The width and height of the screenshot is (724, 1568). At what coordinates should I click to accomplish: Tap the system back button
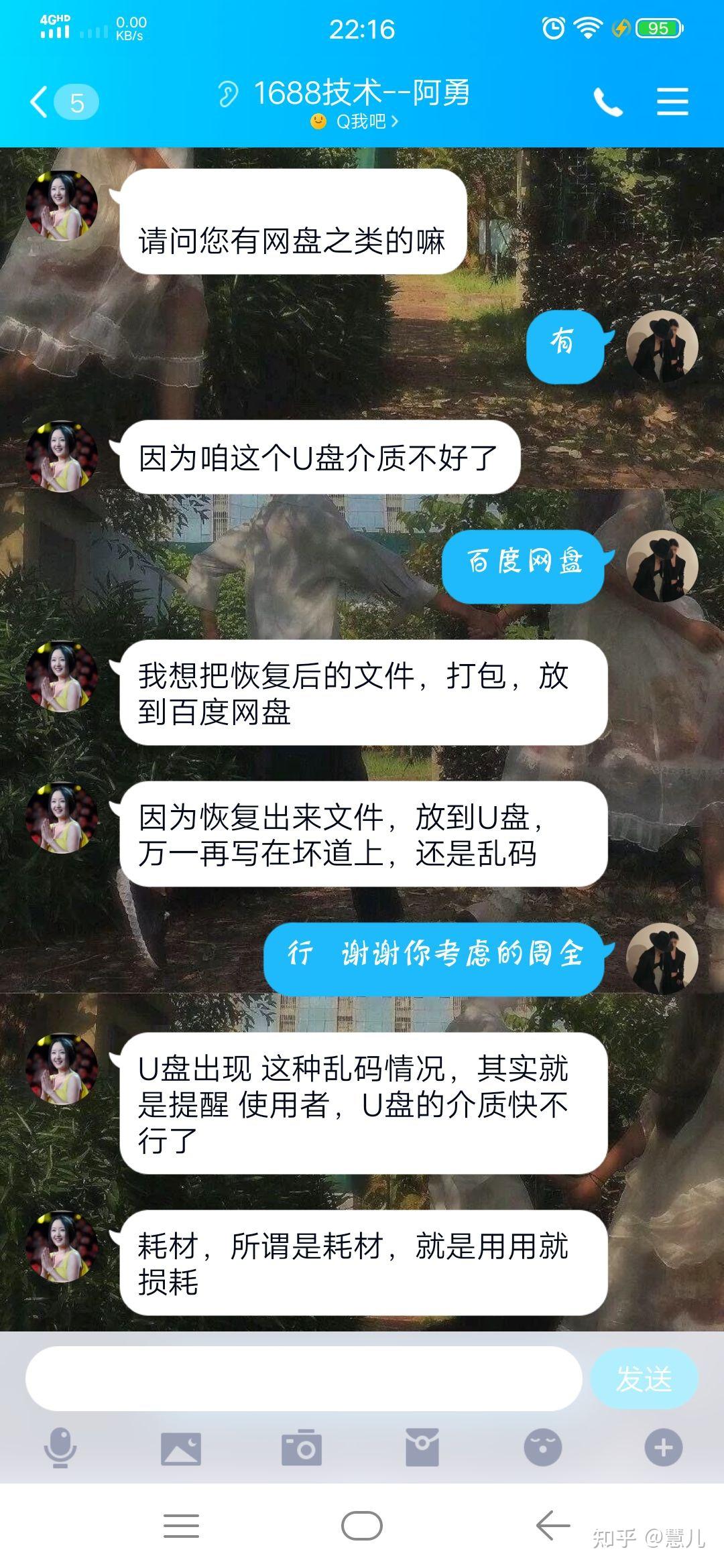point(552,1526)
